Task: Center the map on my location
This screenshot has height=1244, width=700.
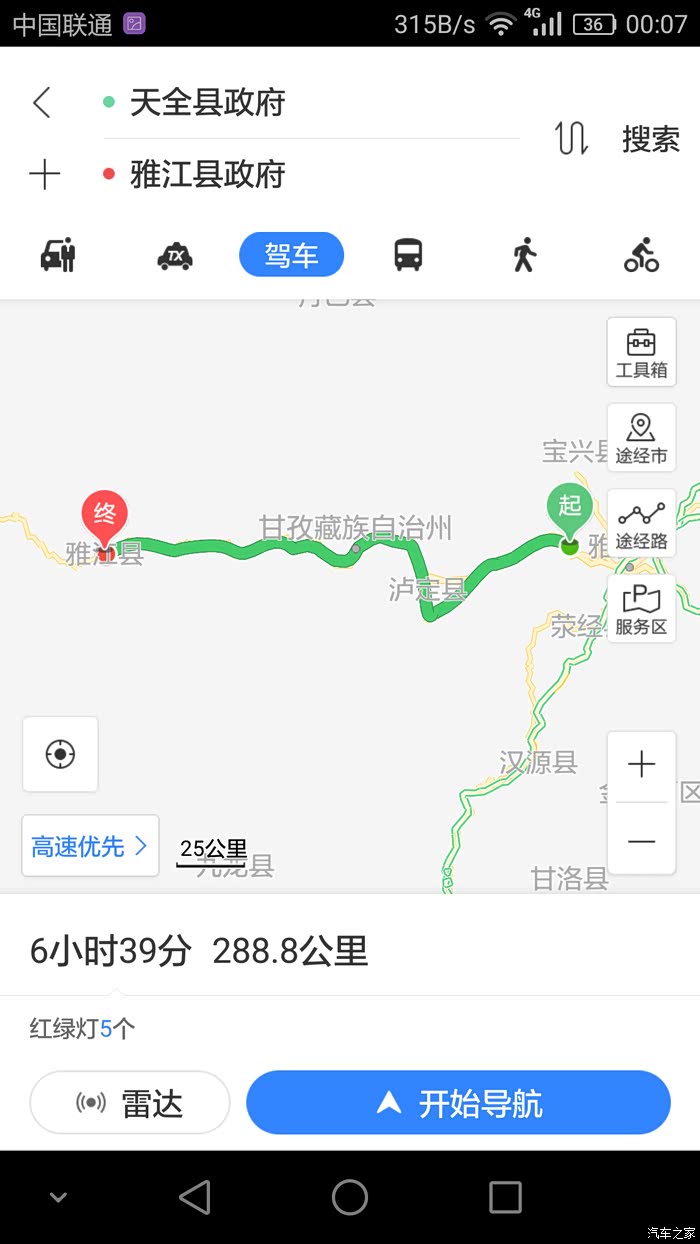Action: tap(60, 754)
